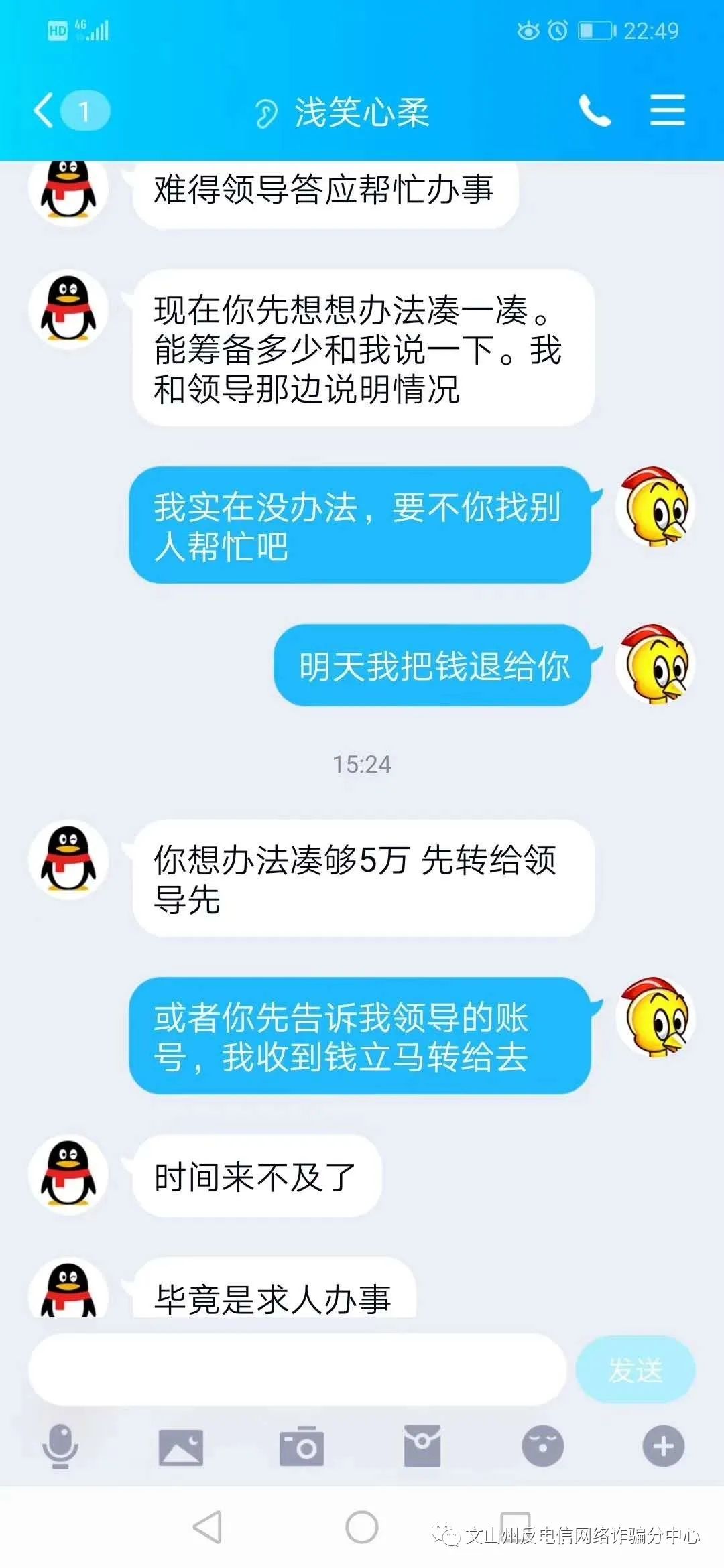This screenshot has height=1568, width=724.
Task: Open the photo gallery picker
Action: 180,1447
